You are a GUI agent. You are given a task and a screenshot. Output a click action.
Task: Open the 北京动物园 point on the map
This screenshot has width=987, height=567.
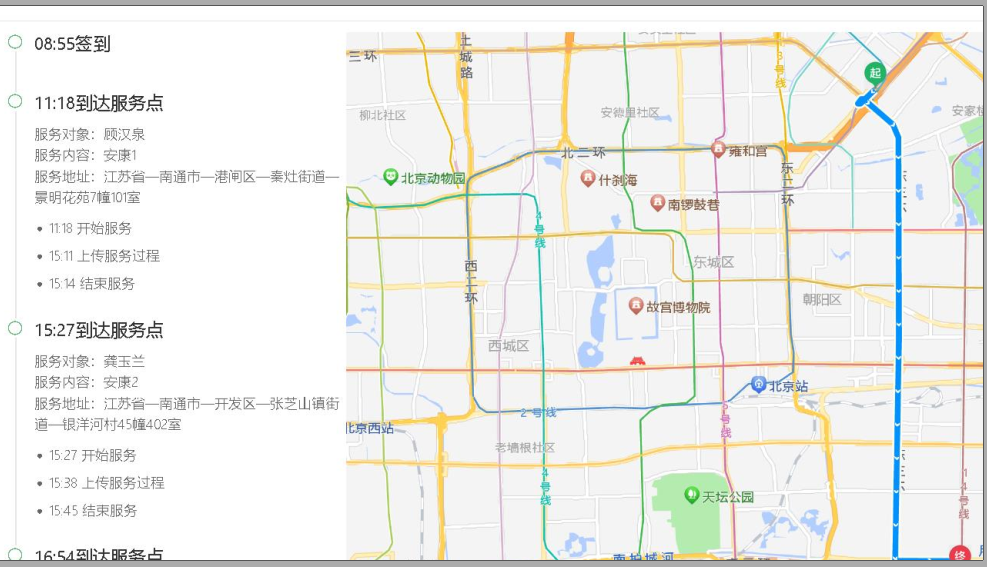coord(391,177)
